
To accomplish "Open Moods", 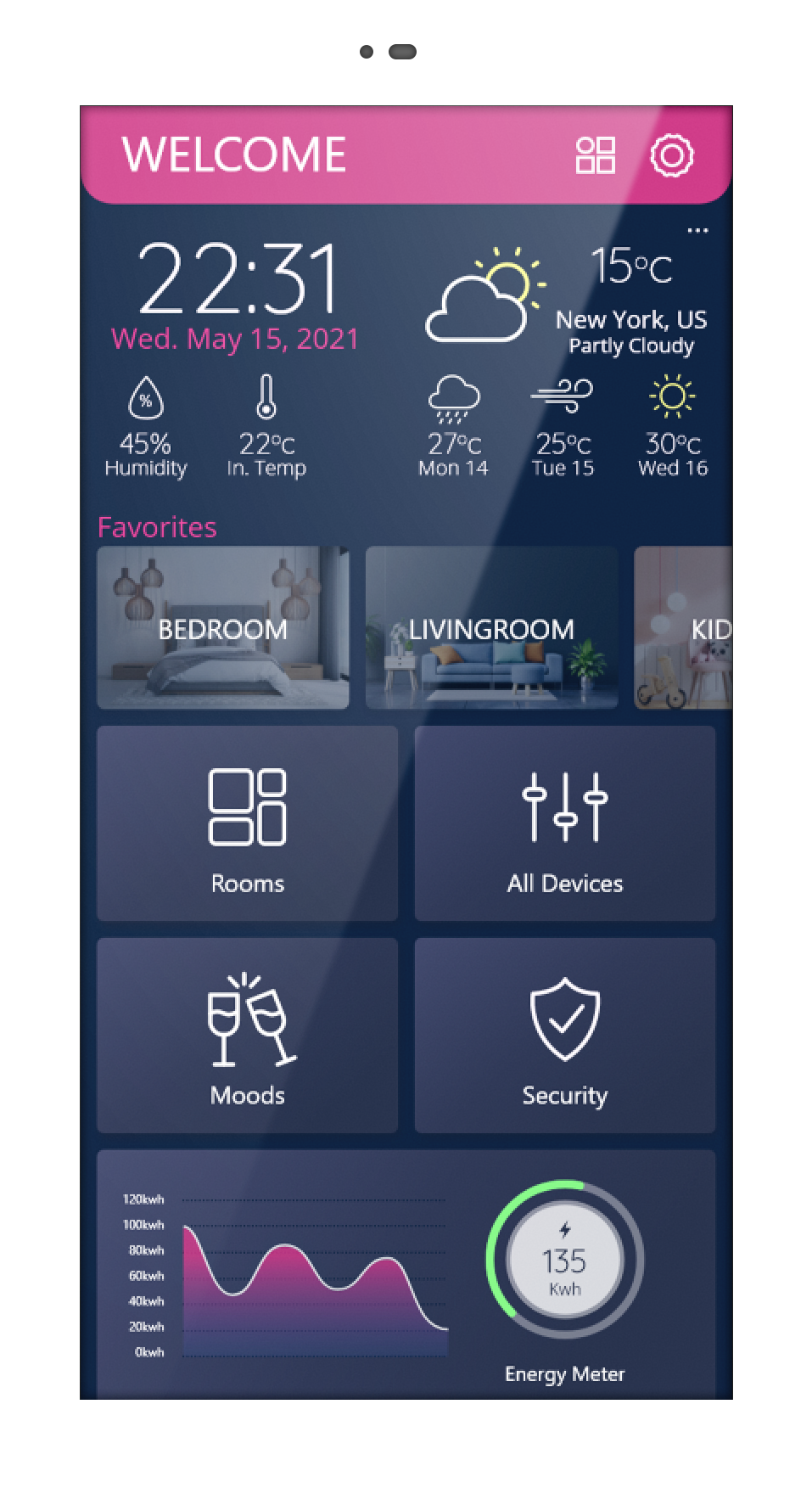I will [247, 1035].
